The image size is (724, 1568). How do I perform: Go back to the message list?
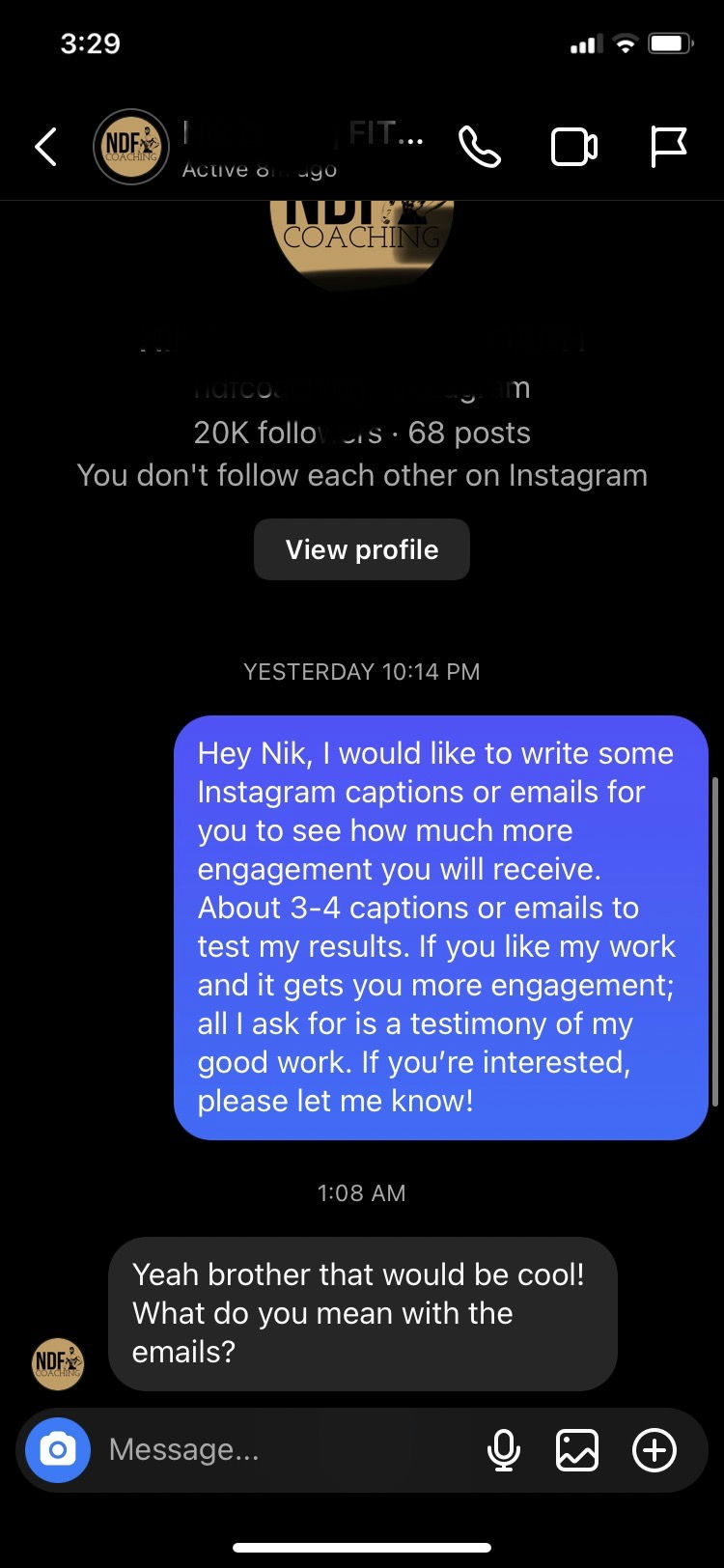click(x=45, y=147)
